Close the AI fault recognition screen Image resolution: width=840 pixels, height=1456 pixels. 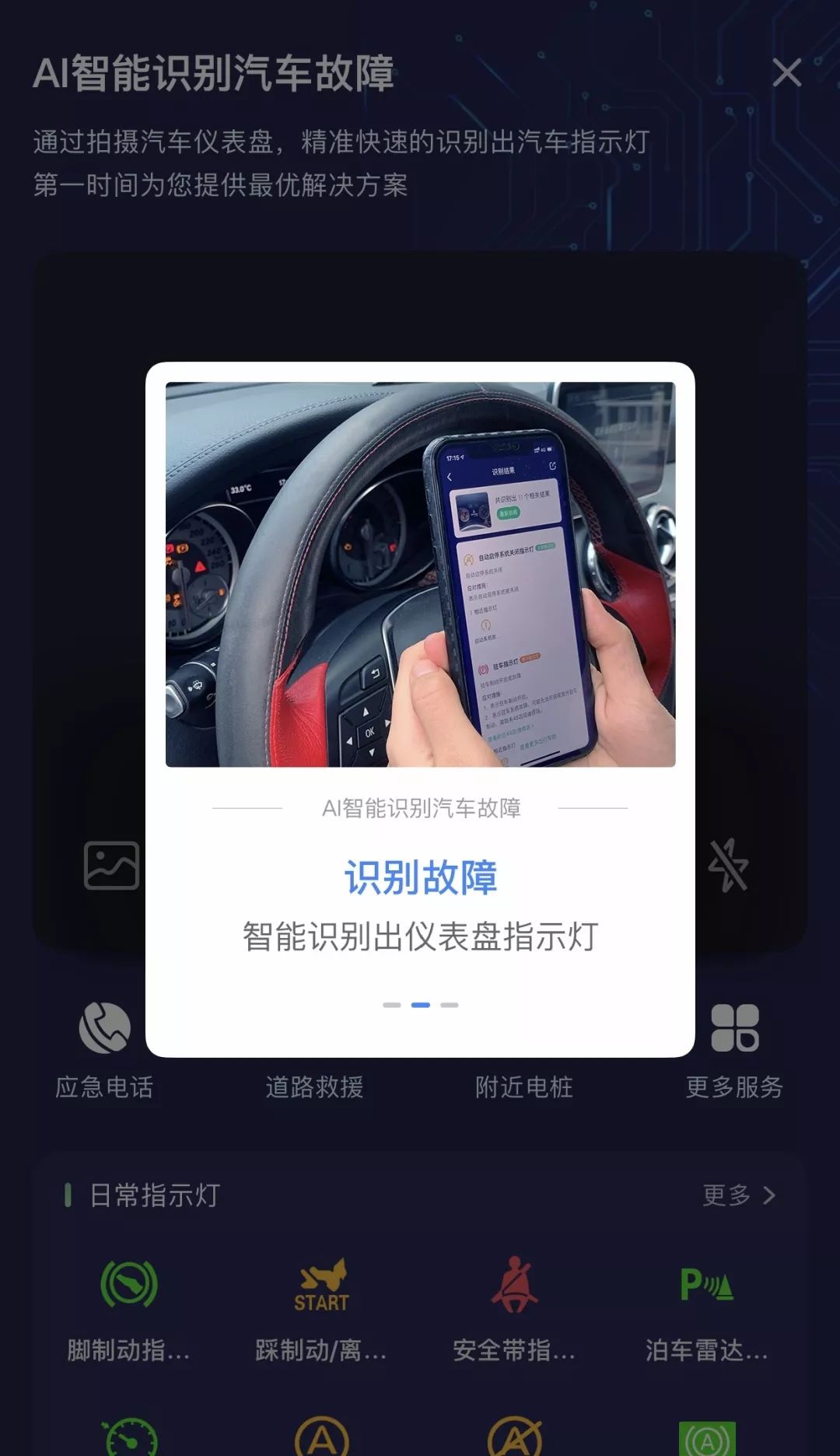786,73
